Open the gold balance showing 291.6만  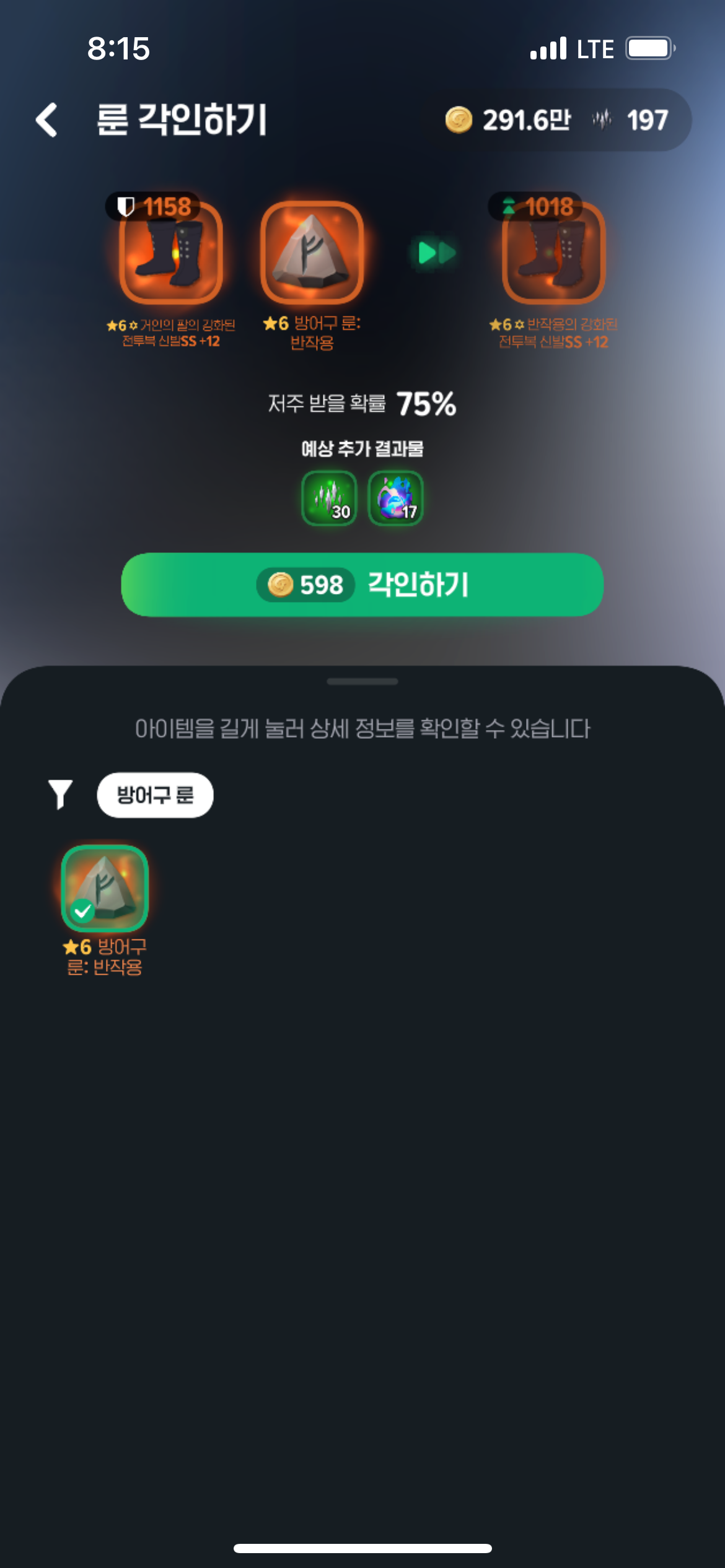pos(508,120)
